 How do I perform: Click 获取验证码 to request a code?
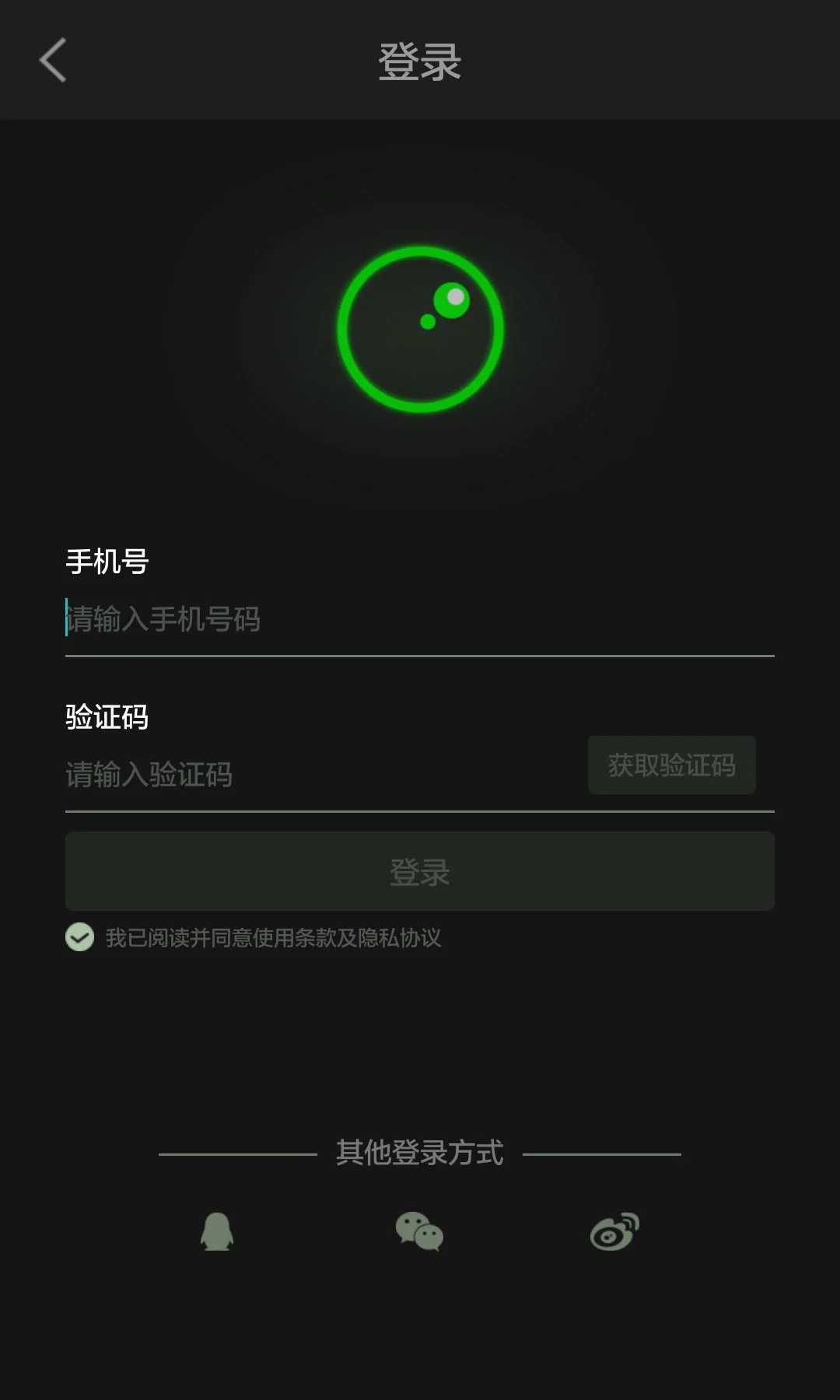point(671,765)
